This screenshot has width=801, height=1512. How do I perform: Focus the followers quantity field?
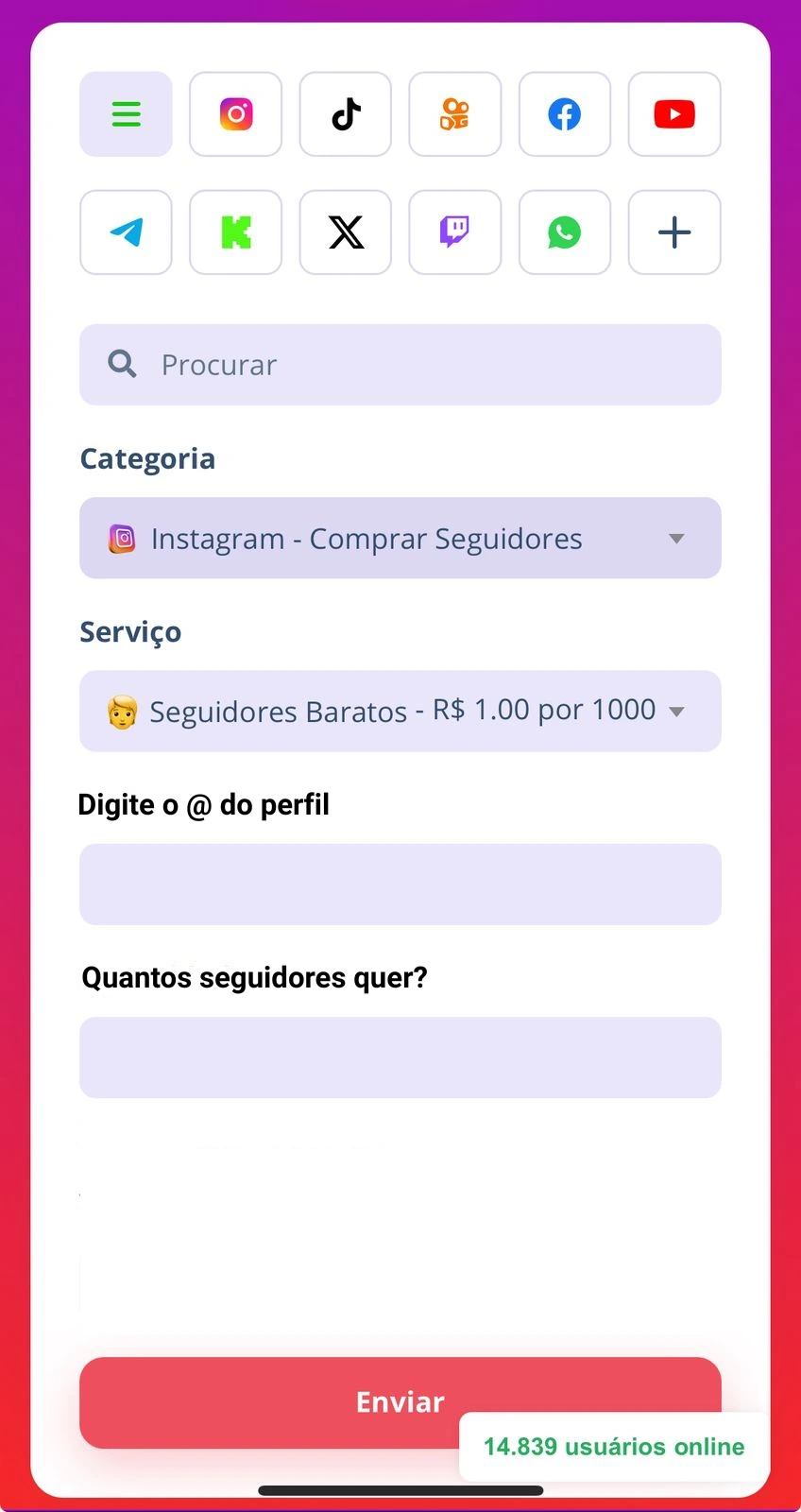(x=400, y=1057)
